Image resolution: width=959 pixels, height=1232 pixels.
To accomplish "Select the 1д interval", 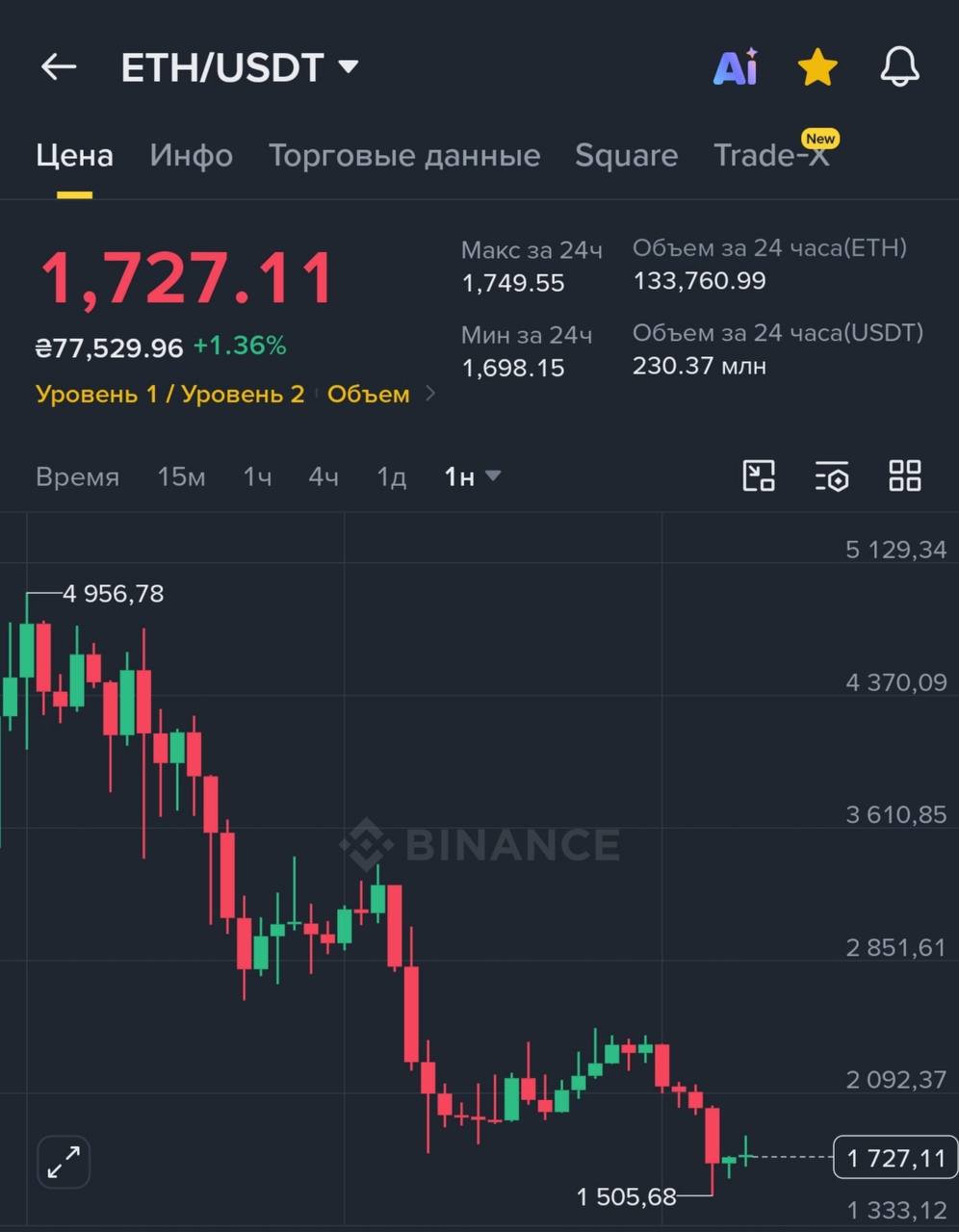I will [x=391, y=477].
